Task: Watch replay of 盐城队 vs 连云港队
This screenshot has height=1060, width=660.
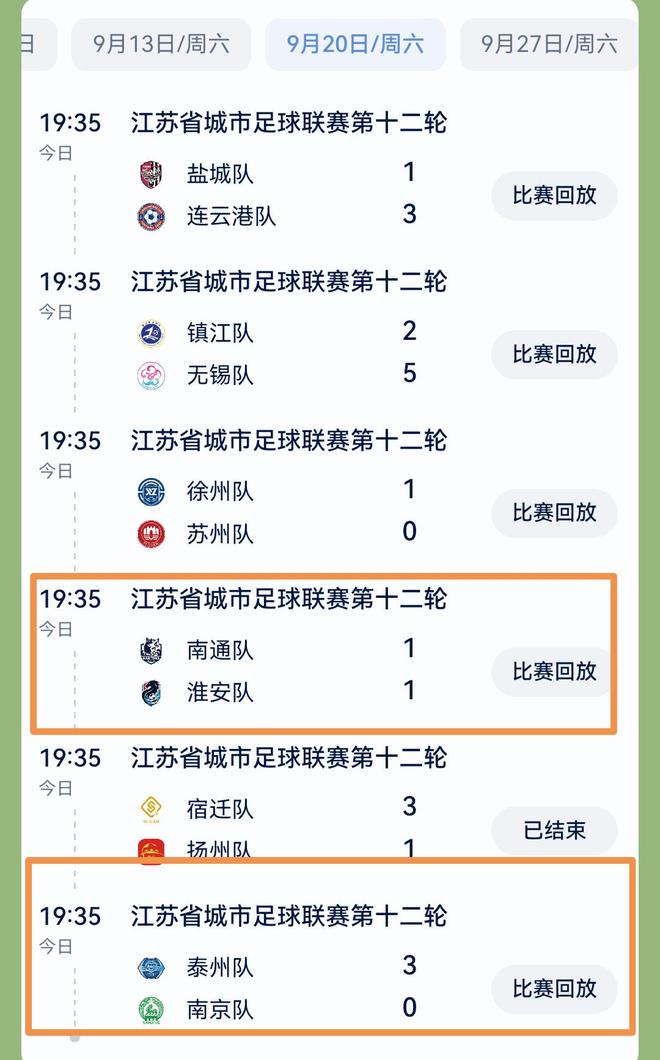Action: [x=554, y=196]
